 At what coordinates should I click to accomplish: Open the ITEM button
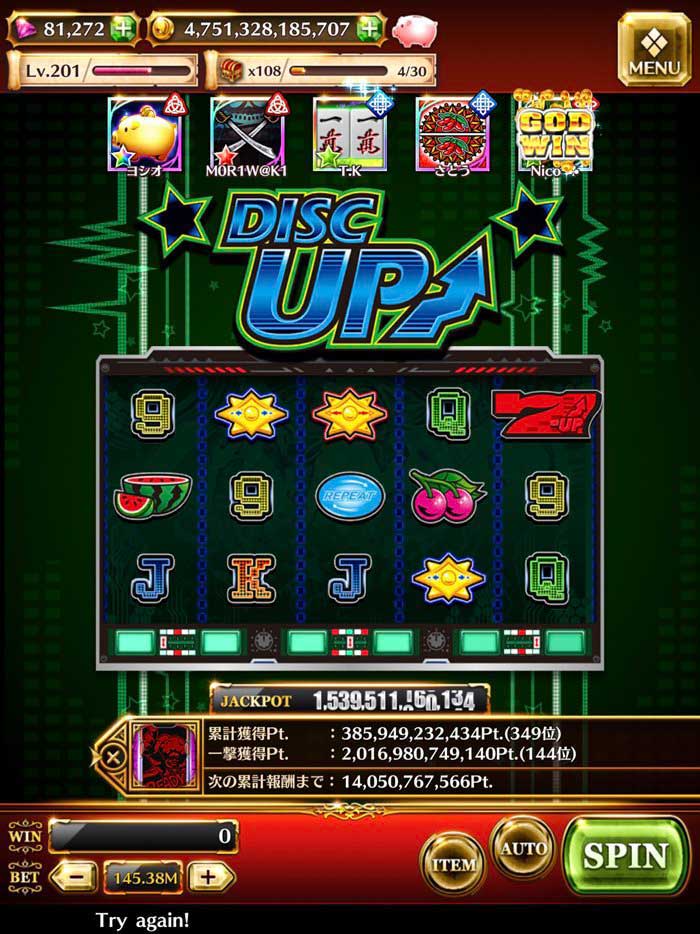coord(454,865)
